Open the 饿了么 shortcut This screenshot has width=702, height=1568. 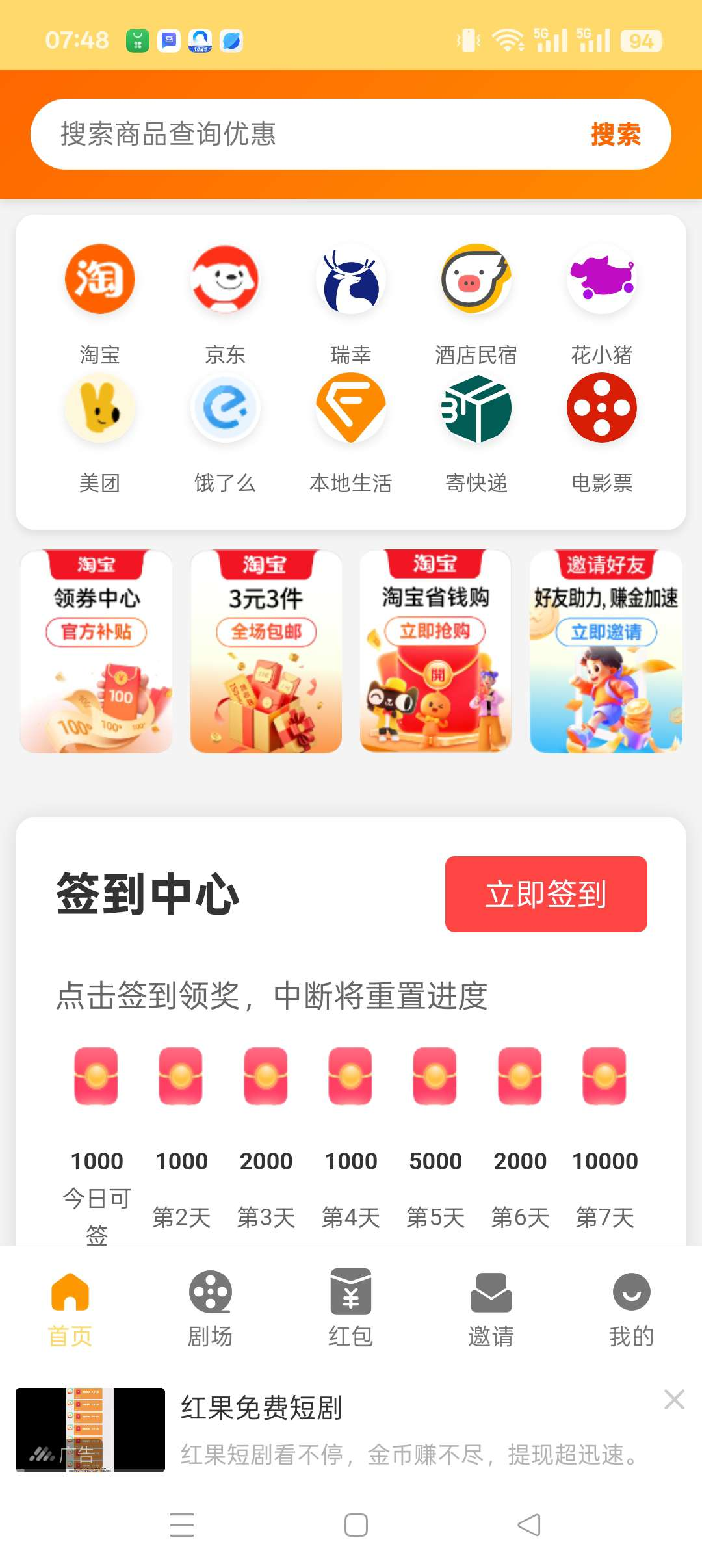[x=225, y=410]
